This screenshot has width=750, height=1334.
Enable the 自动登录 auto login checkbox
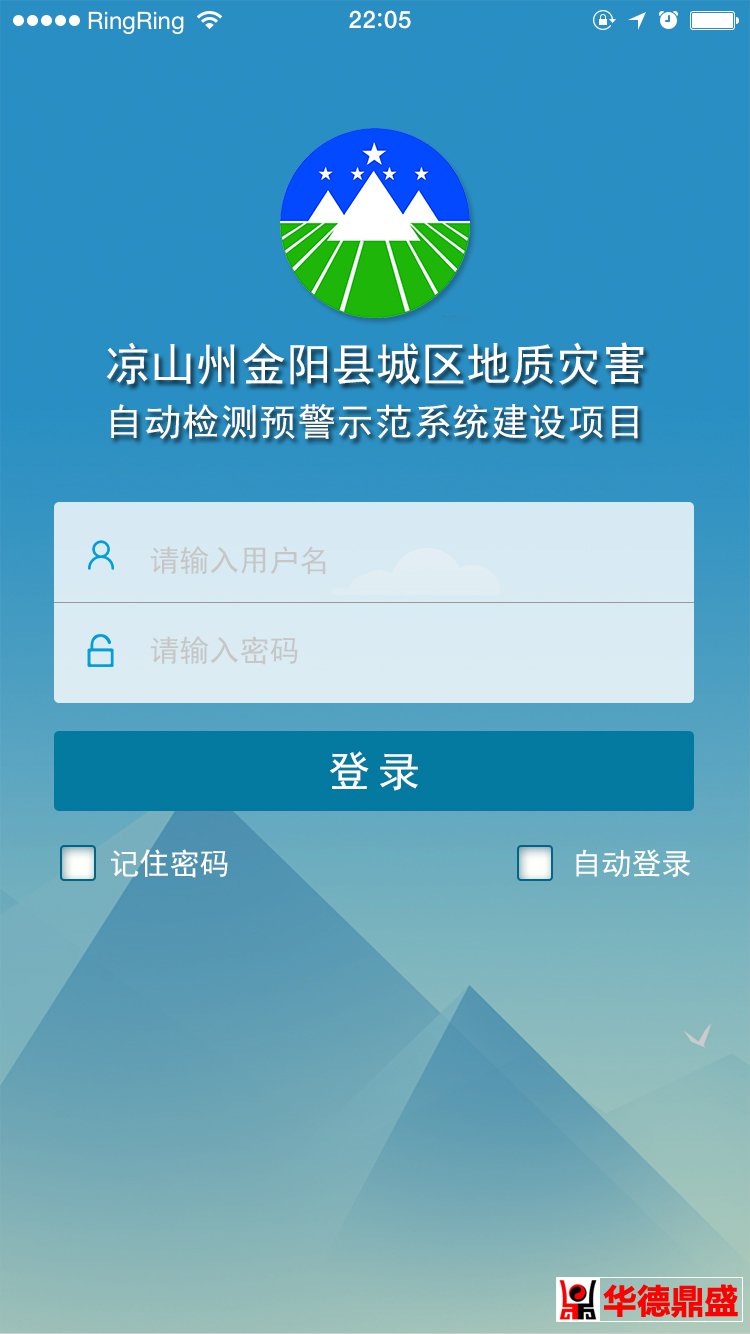pos(535,863)
